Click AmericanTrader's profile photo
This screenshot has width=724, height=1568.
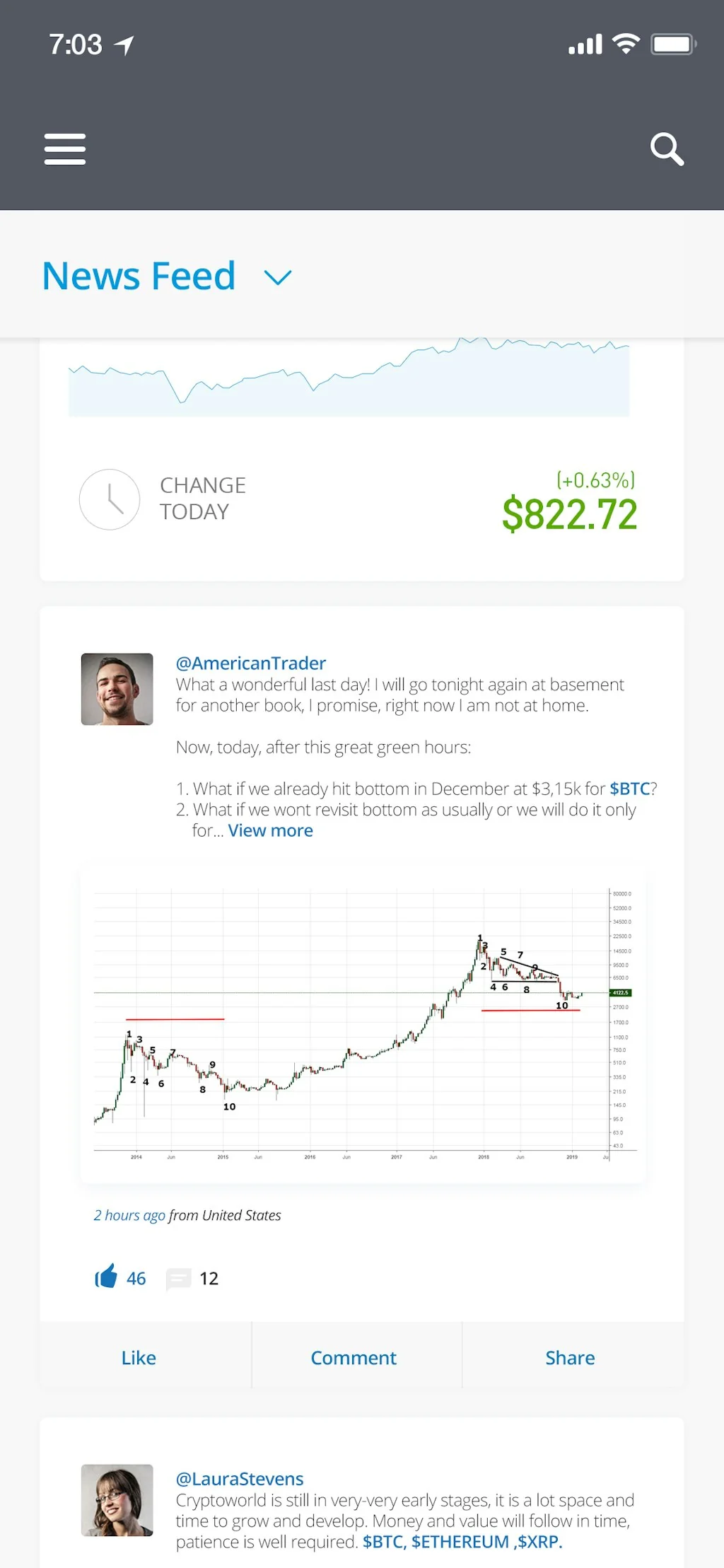pyautogui.click(x=117, y=690)
